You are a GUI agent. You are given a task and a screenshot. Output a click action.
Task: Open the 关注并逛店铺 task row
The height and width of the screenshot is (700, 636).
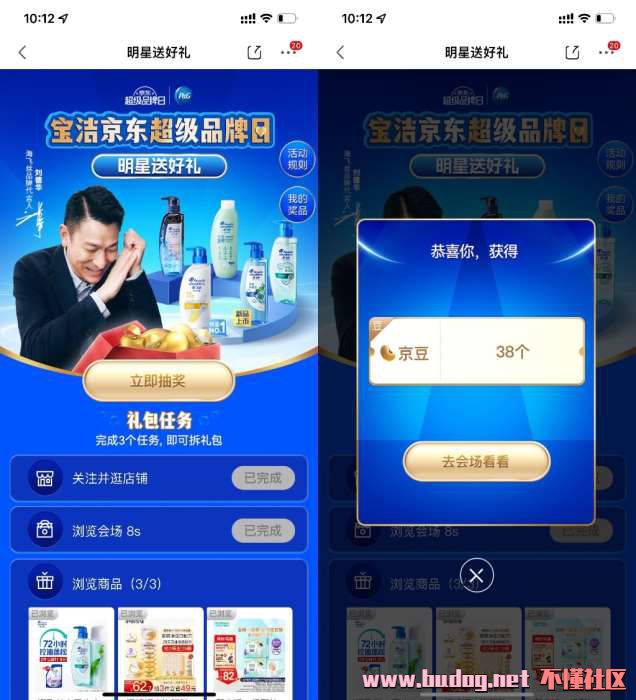(x=158, y=478)
